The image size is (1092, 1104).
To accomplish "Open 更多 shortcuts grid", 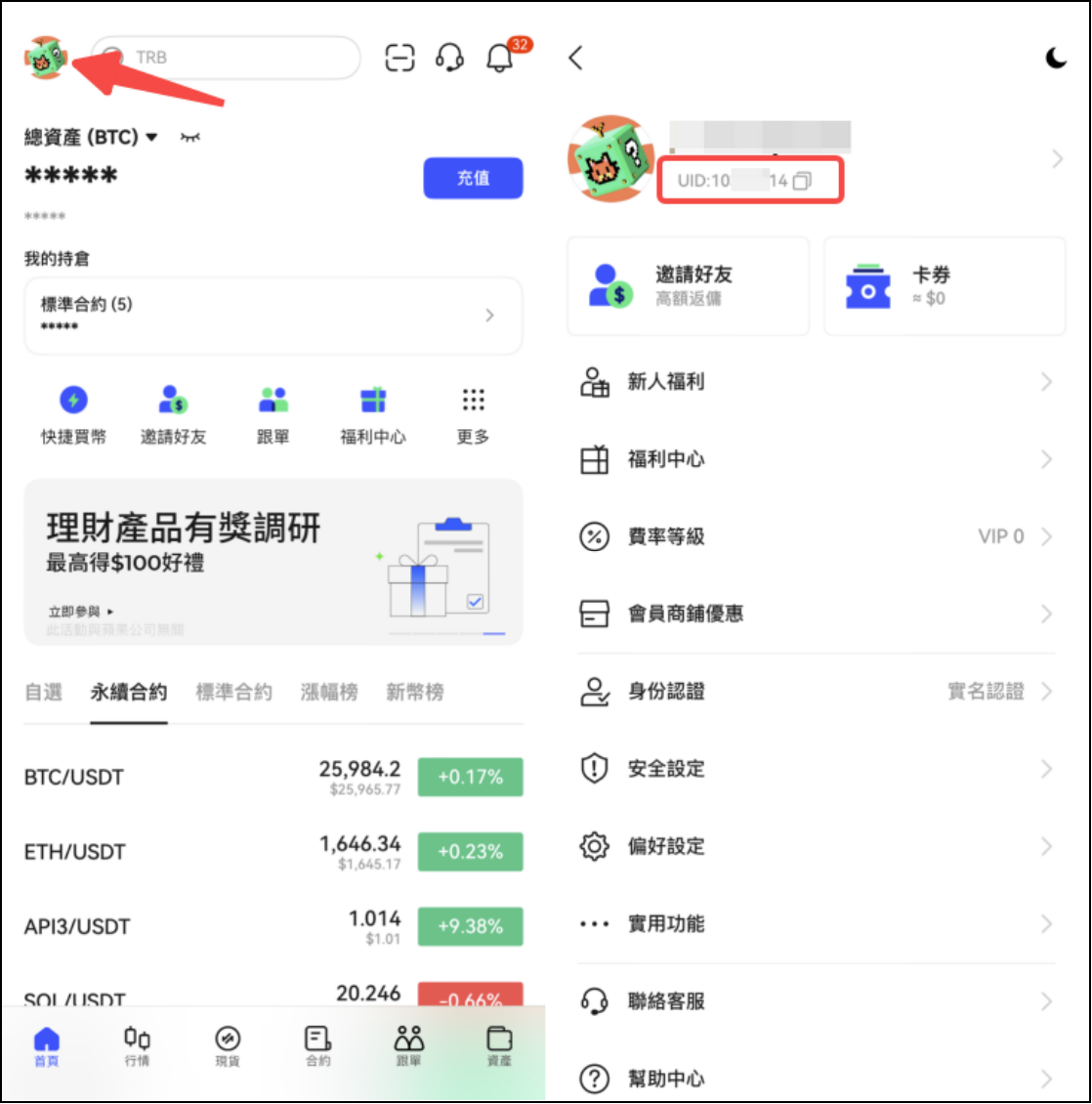I will 473,414.
